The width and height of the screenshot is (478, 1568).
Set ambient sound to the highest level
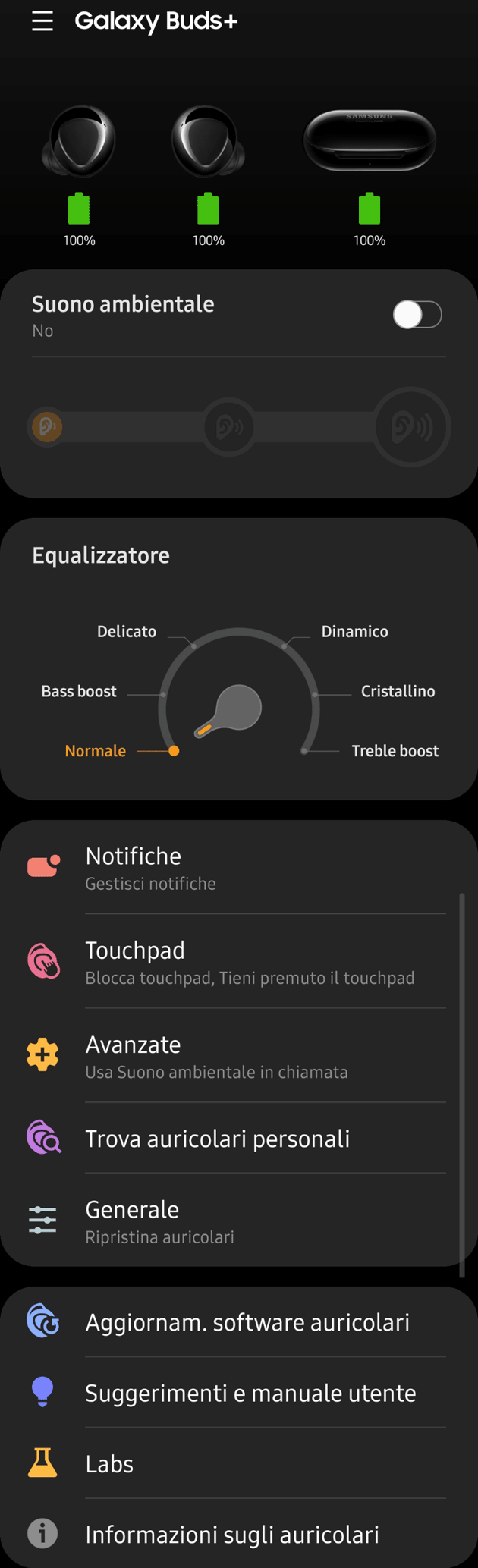point(411,427)
